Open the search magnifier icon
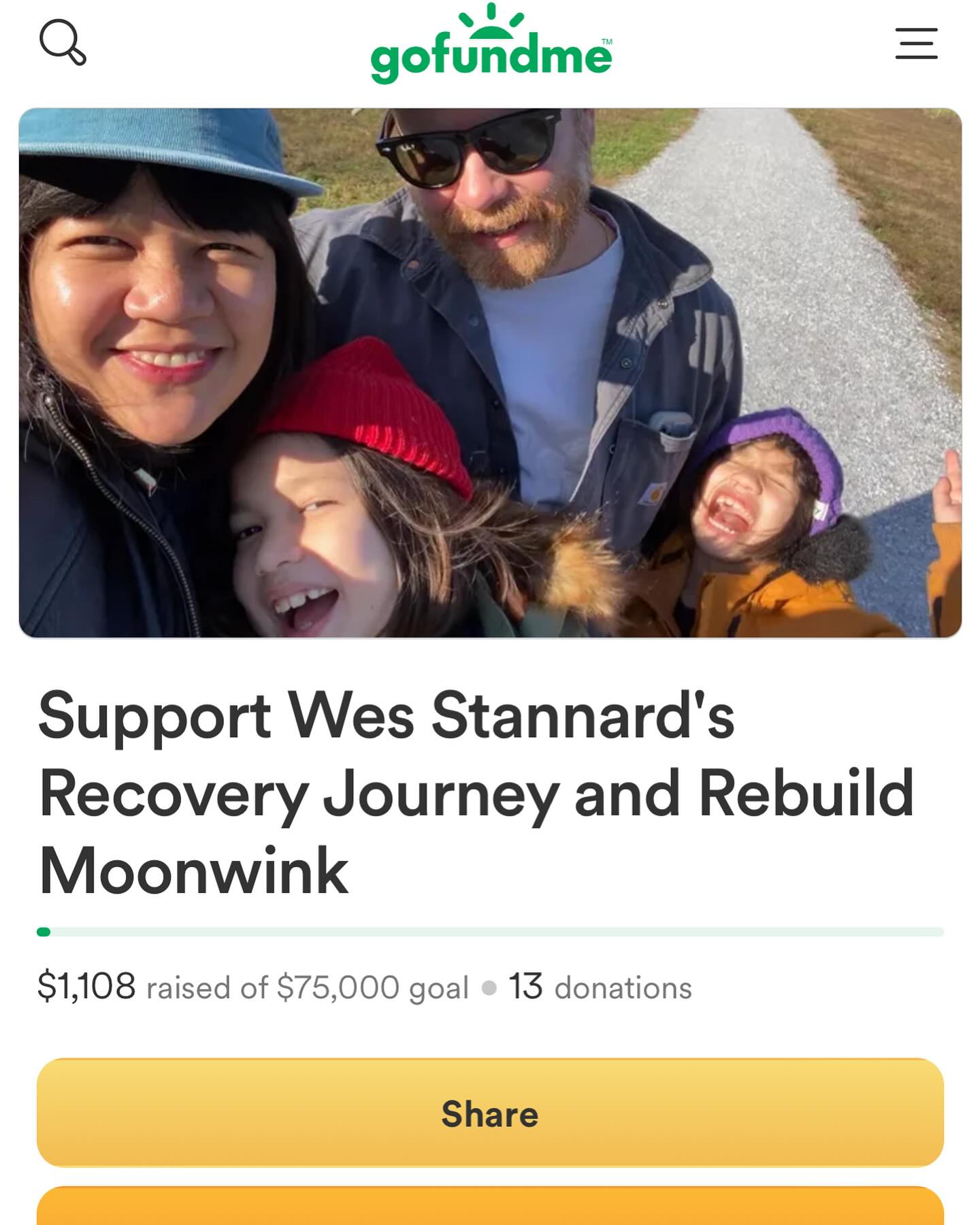The image size is (980, 1225). point(63,43)
